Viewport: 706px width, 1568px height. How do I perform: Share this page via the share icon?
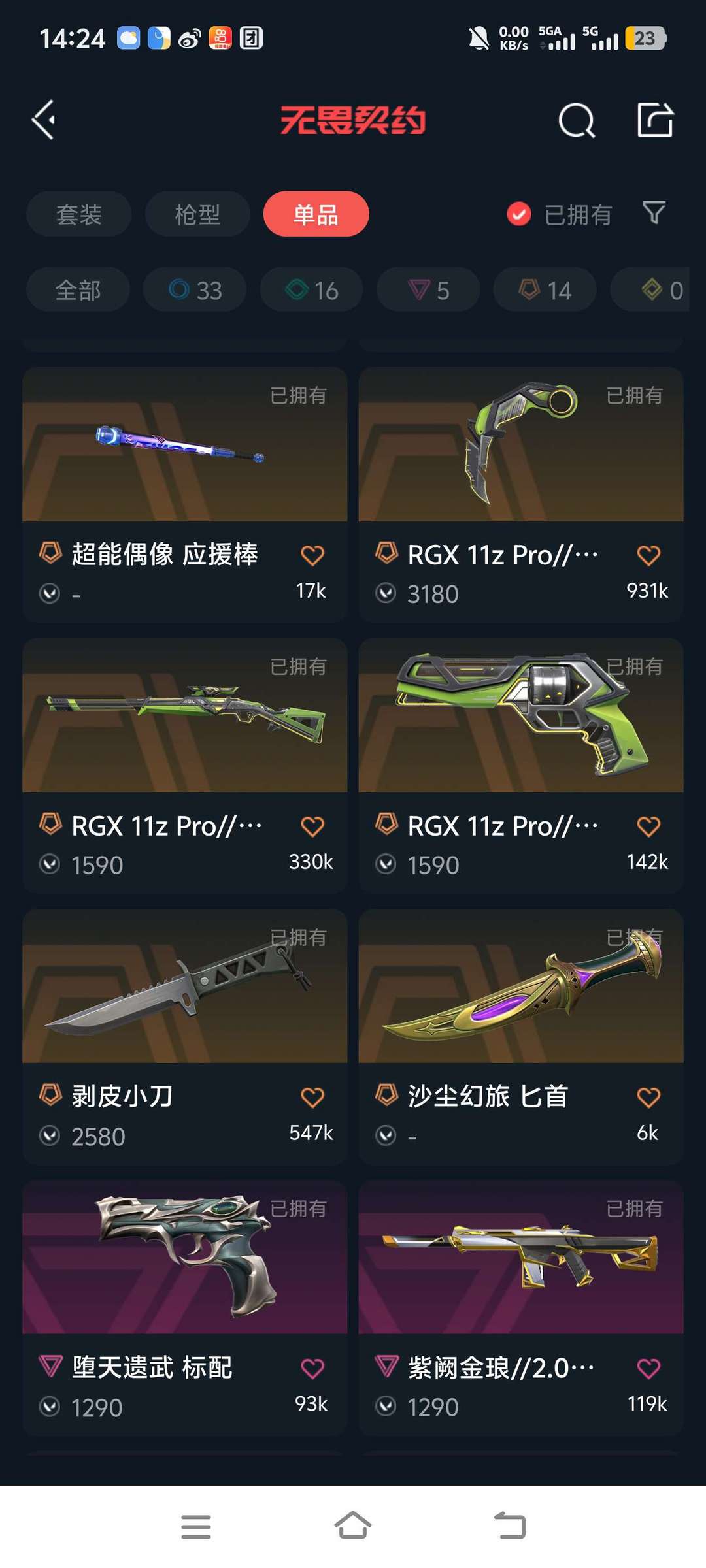[x=655, y=120]
